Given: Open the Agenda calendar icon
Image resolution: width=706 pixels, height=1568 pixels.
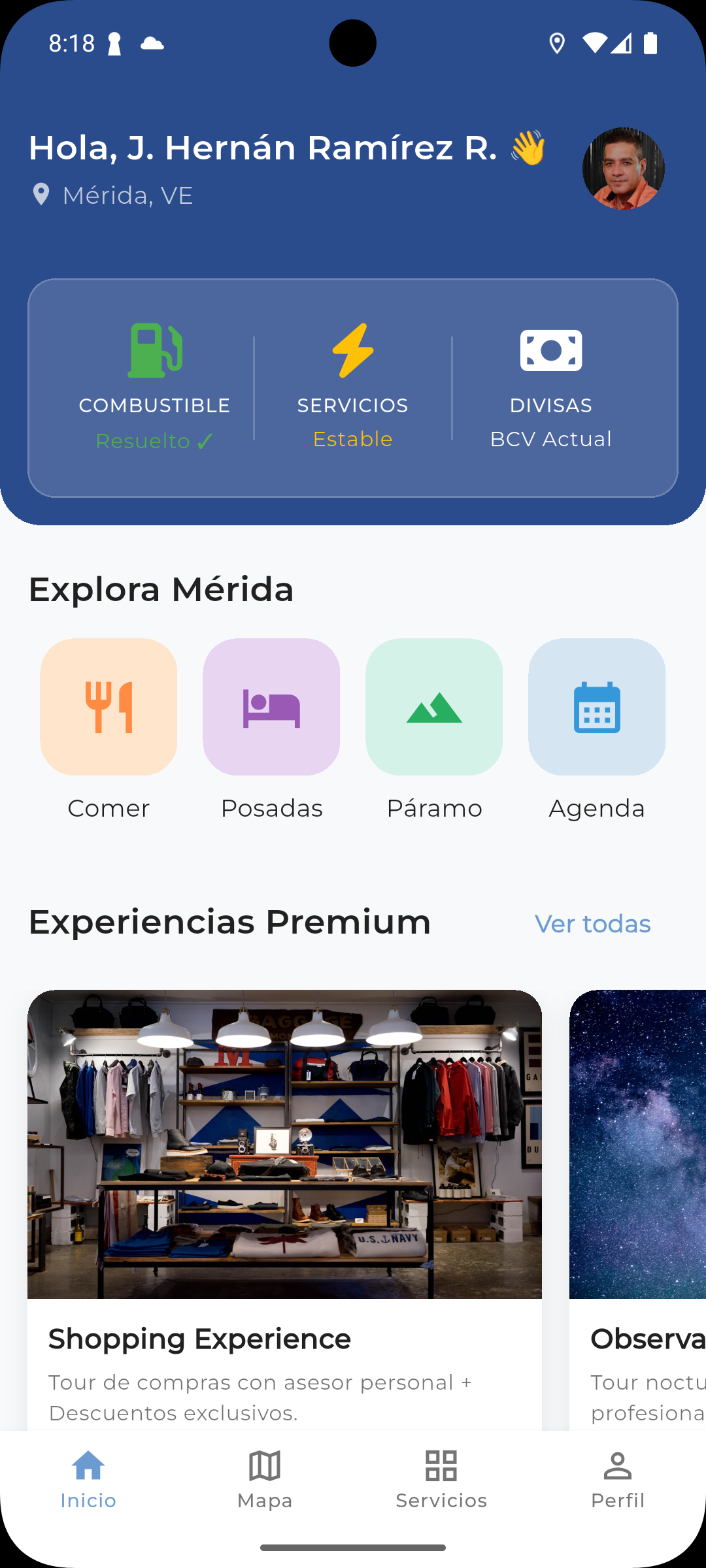Looking at the screenshot, I should (x=597, y=707).
